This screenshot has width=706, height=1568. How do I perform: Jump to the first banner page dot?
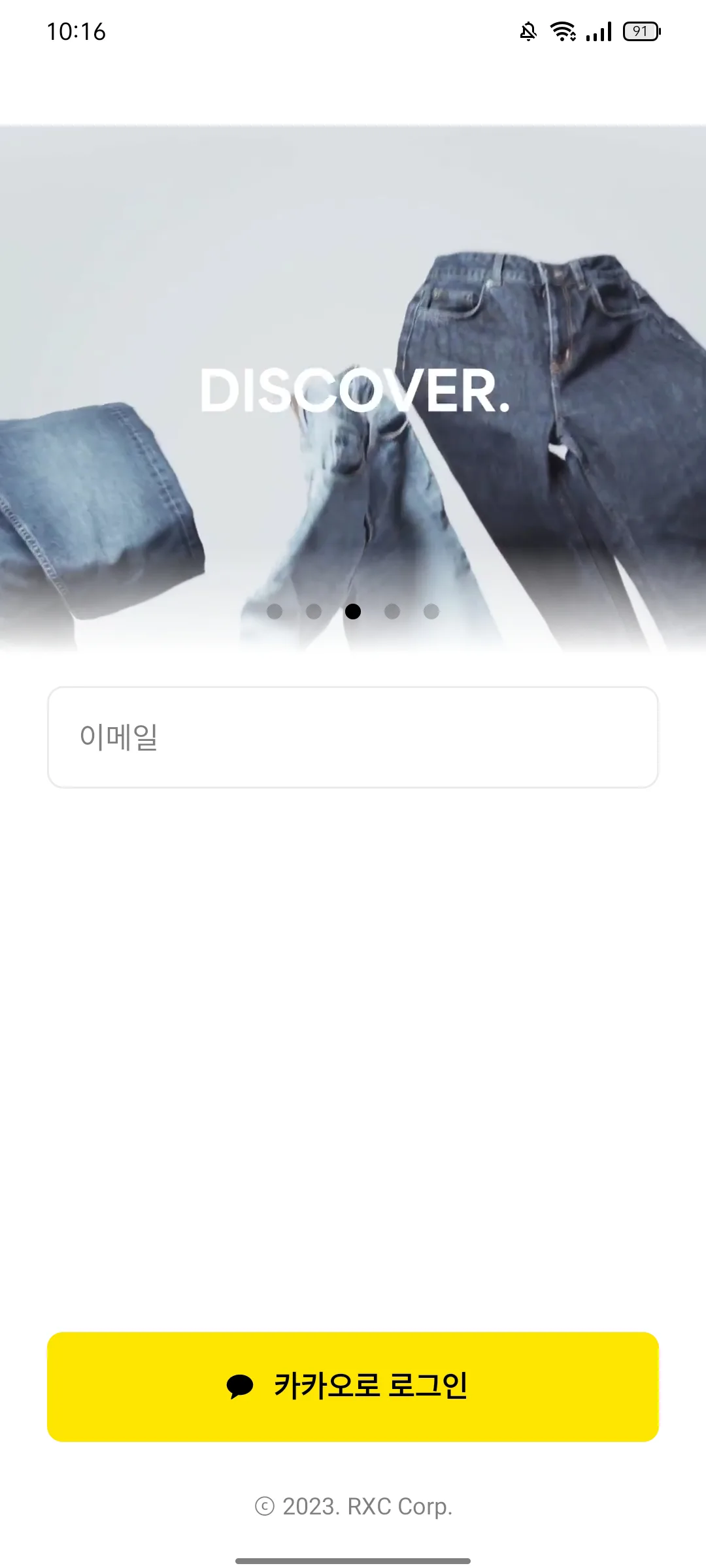point(275,612)
